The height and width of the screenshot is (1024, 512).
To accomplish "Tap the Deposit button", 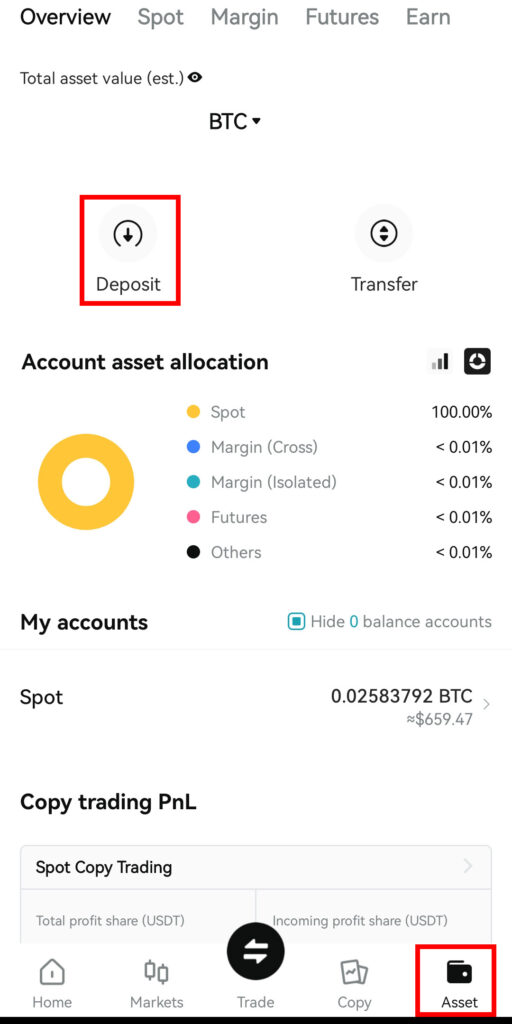I will coord(128,250).
